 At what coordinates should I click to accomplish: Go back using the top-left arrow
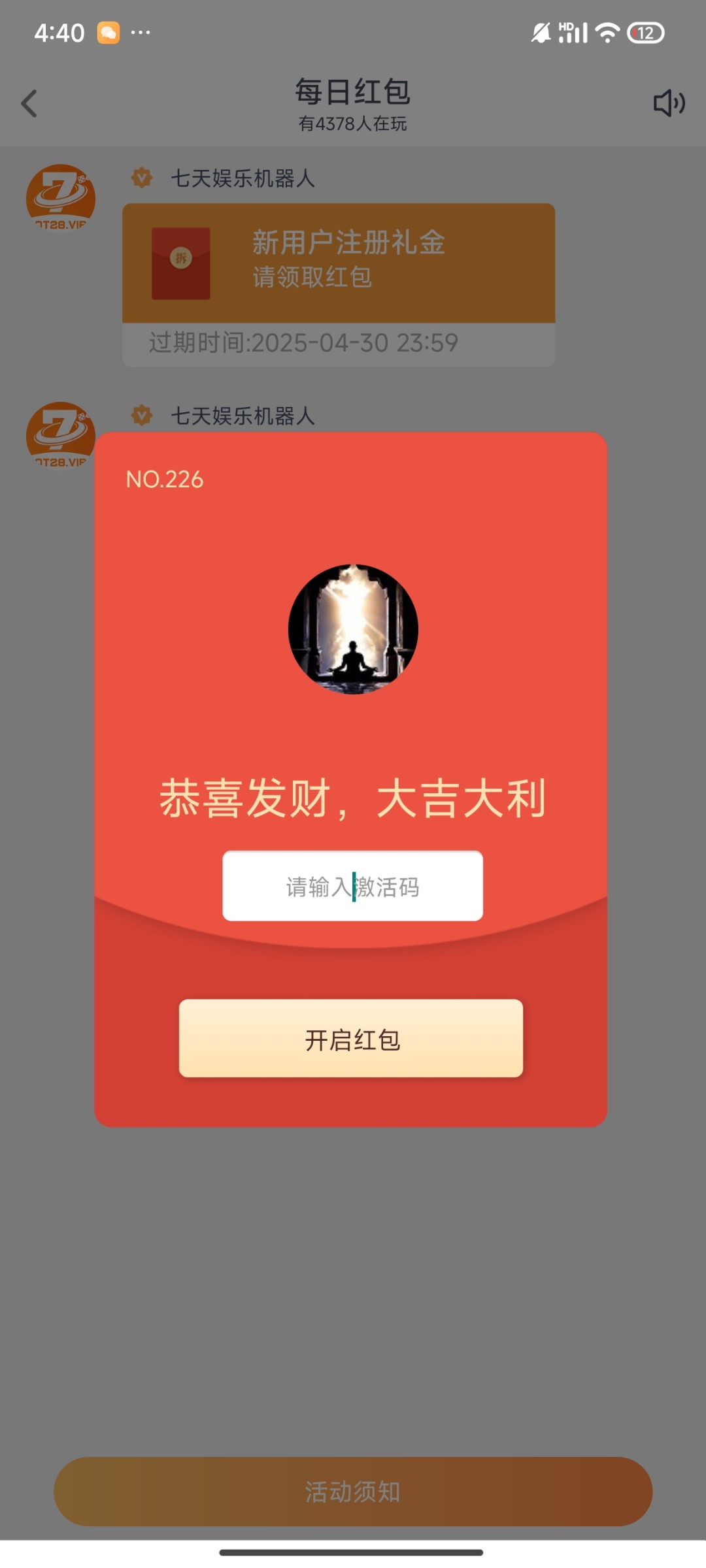tap(29, 103)
